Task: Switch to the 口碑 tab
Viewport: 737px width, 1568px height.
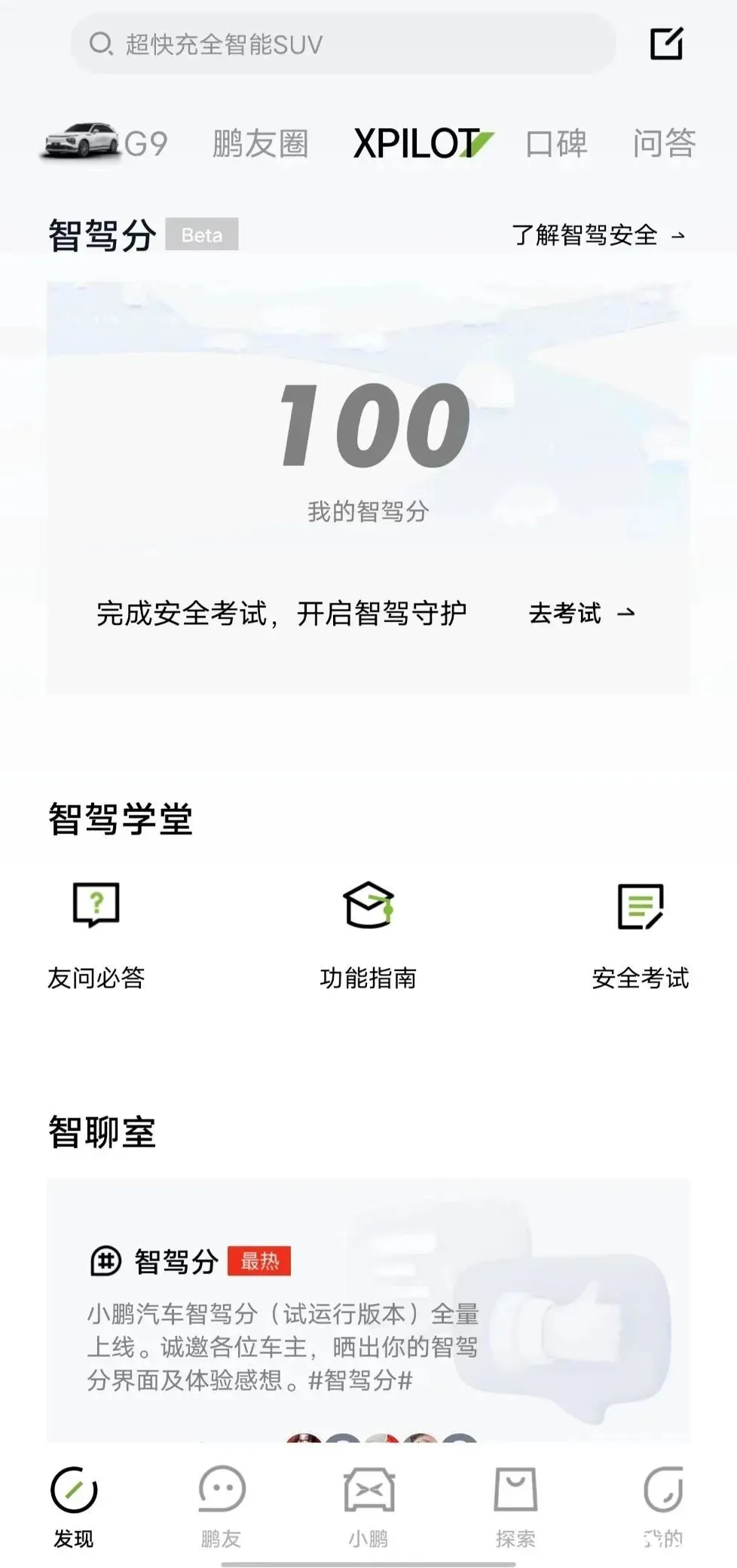Action: pyautogui.click(x=556, y=143)
